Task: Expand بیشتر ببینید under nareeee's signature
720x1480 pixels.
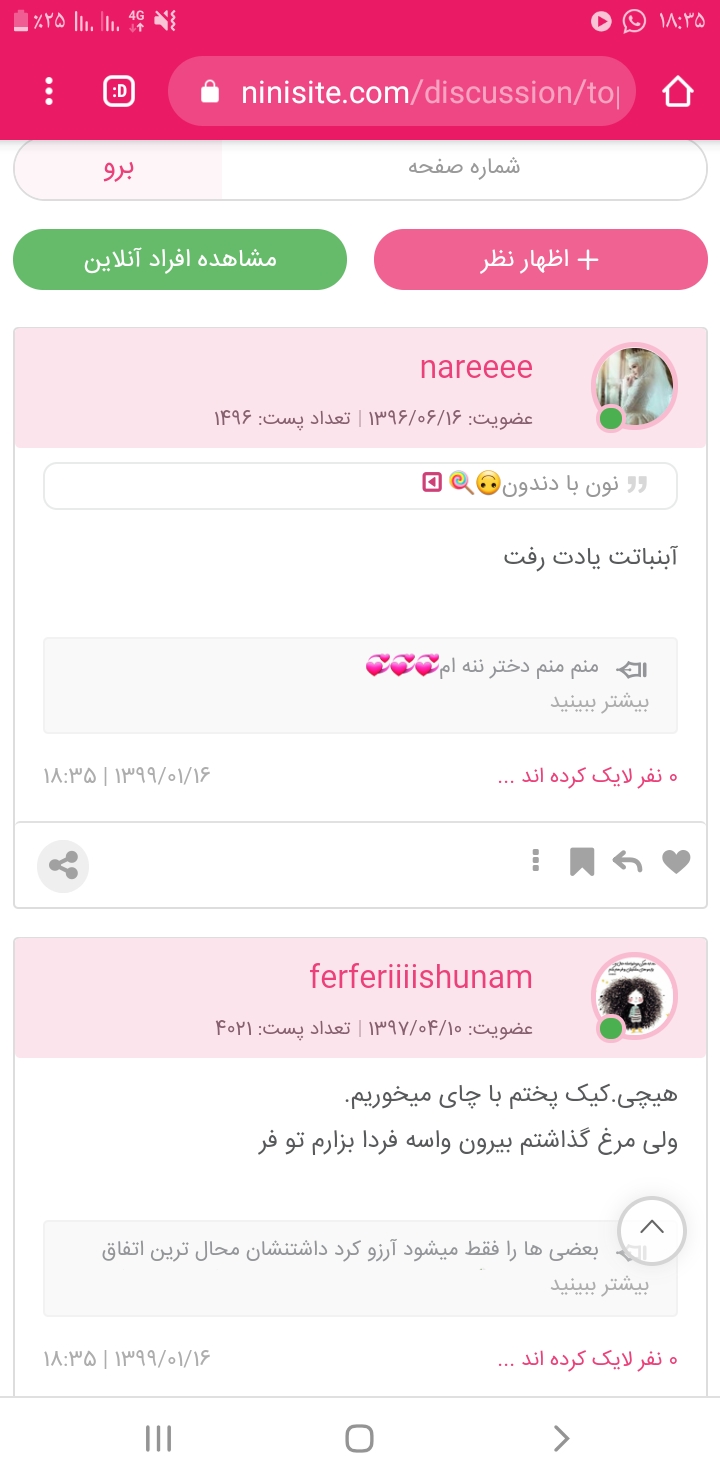Action: (599, 701)
